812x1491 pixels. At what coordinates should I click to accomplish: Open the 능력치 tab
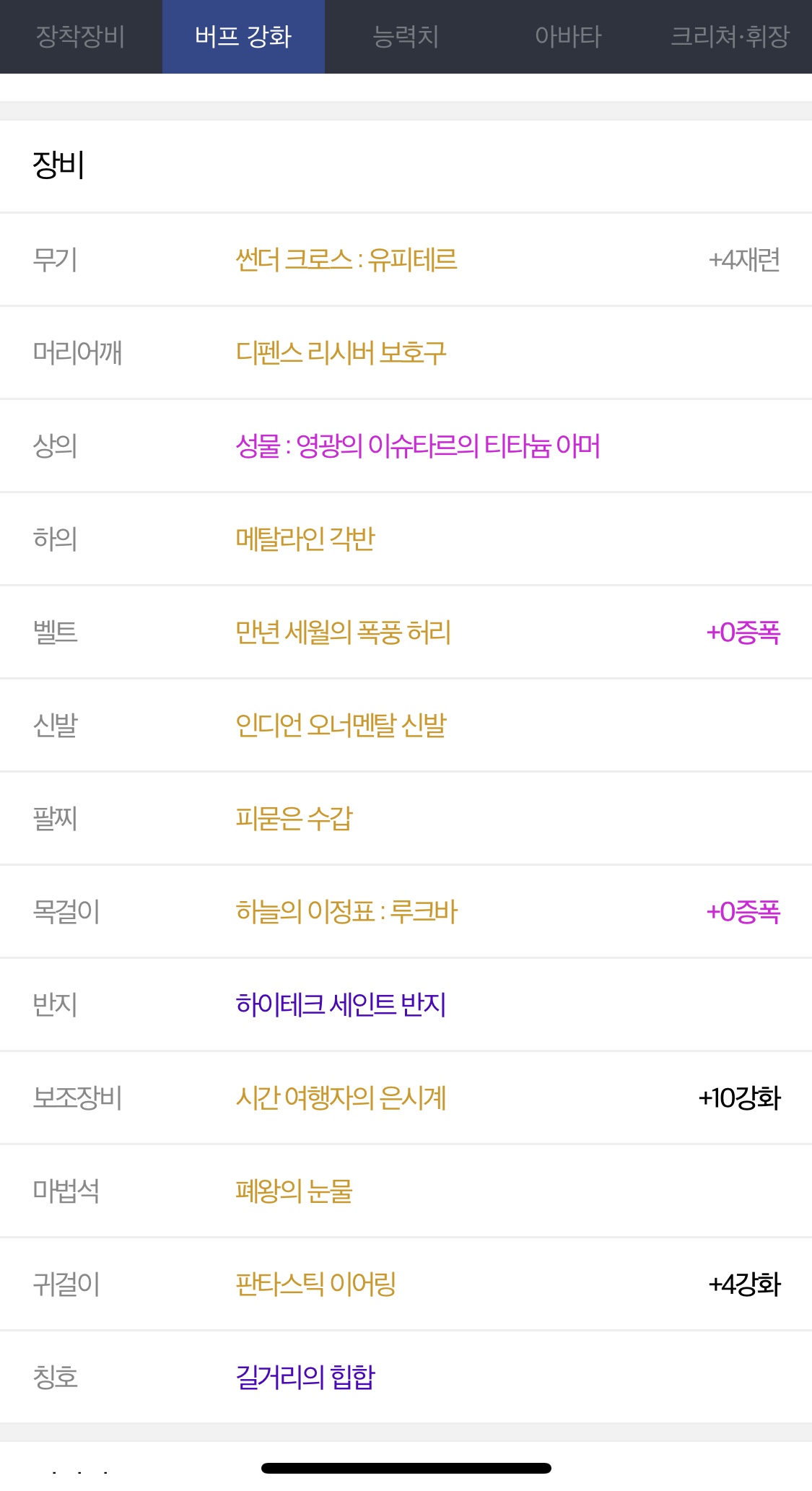(x=406, y=37)
